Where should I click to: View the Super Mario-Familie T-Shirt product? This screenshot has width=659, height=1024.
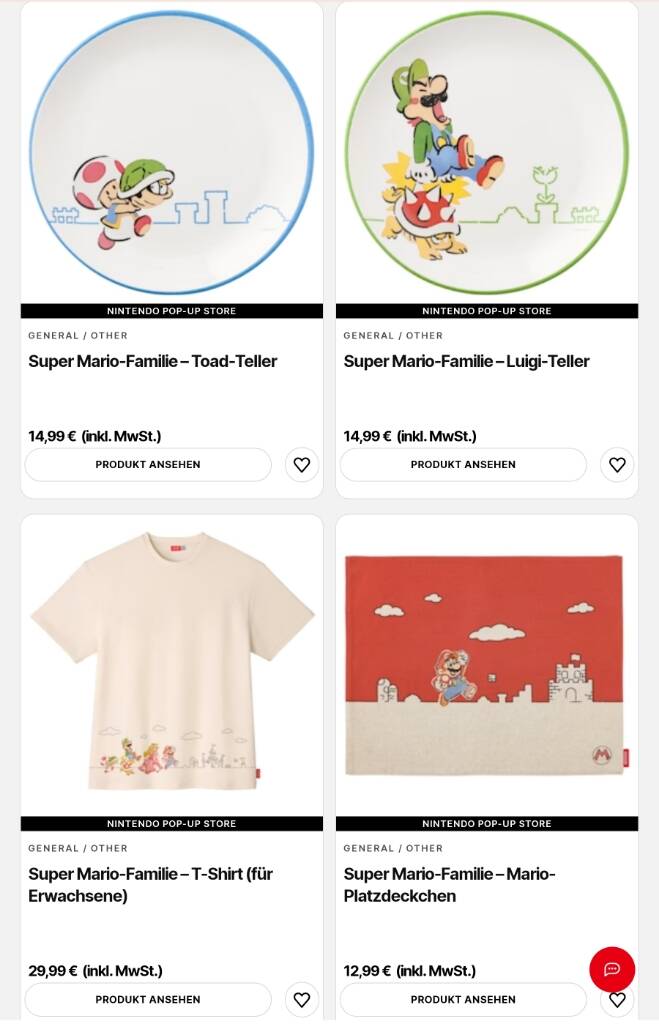(148, 999)
